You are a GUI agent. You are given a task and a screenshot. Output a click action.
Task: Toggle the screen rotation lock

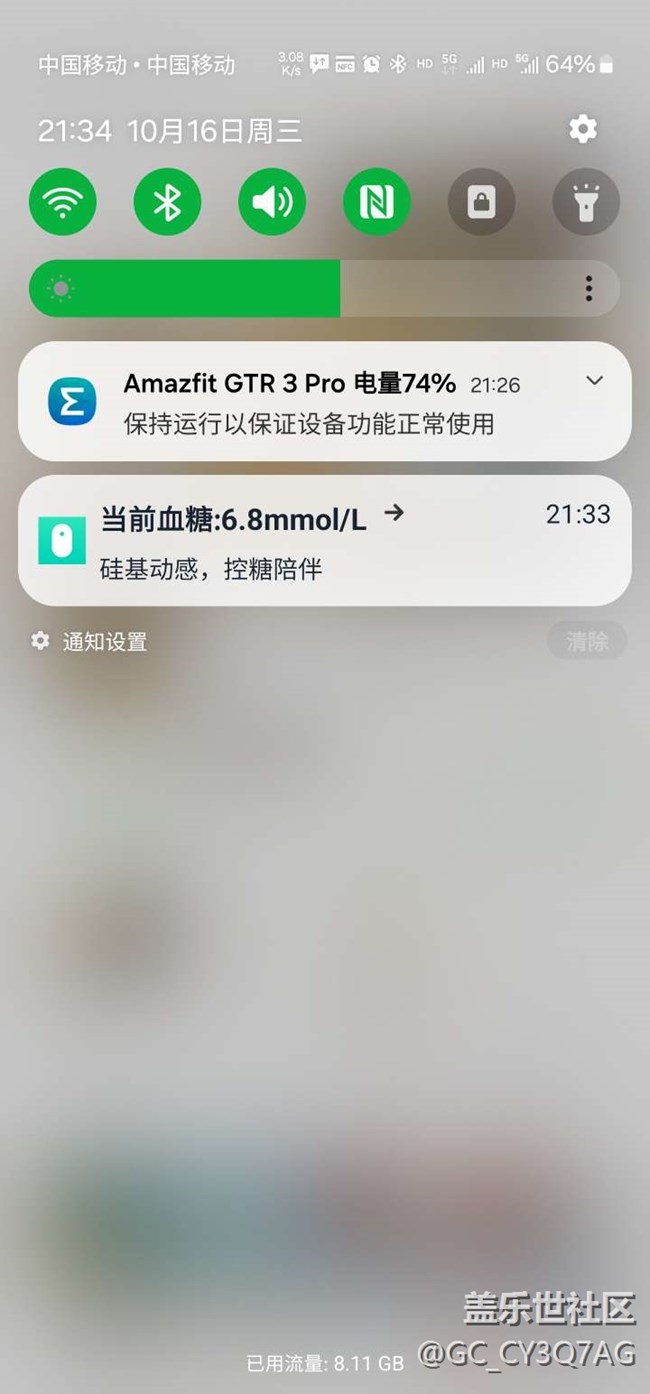click(x=481, y=202)
